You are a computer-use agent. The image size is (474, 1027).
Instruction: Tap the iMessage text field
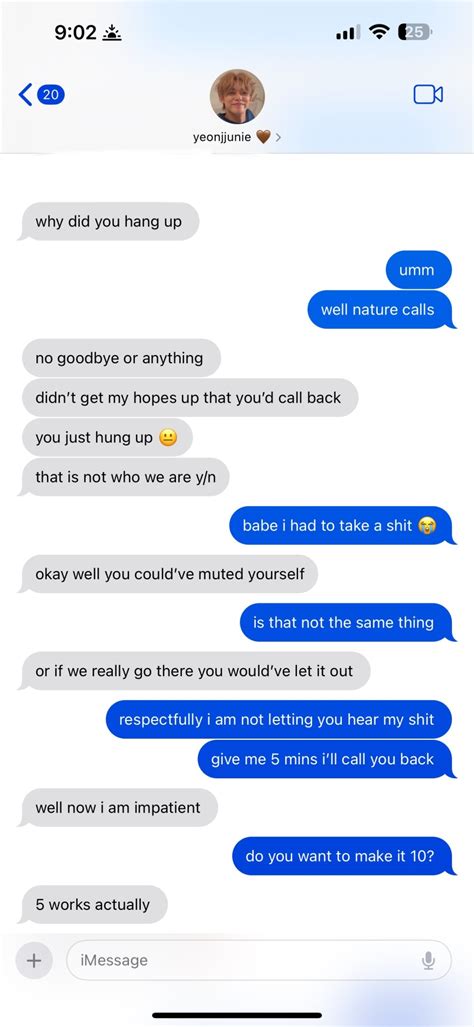259,960
